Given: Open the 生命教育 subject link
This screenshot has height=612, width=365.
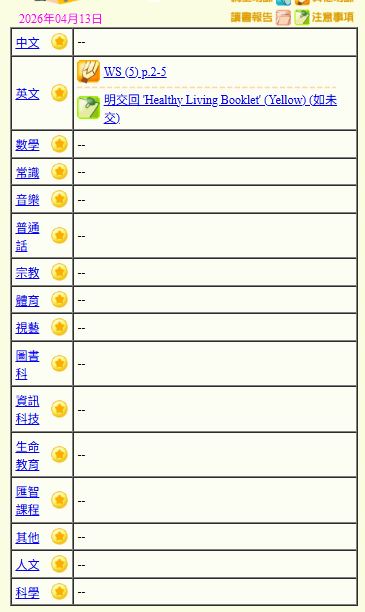Looking at the screenshot, I should (x=27, y=455).
